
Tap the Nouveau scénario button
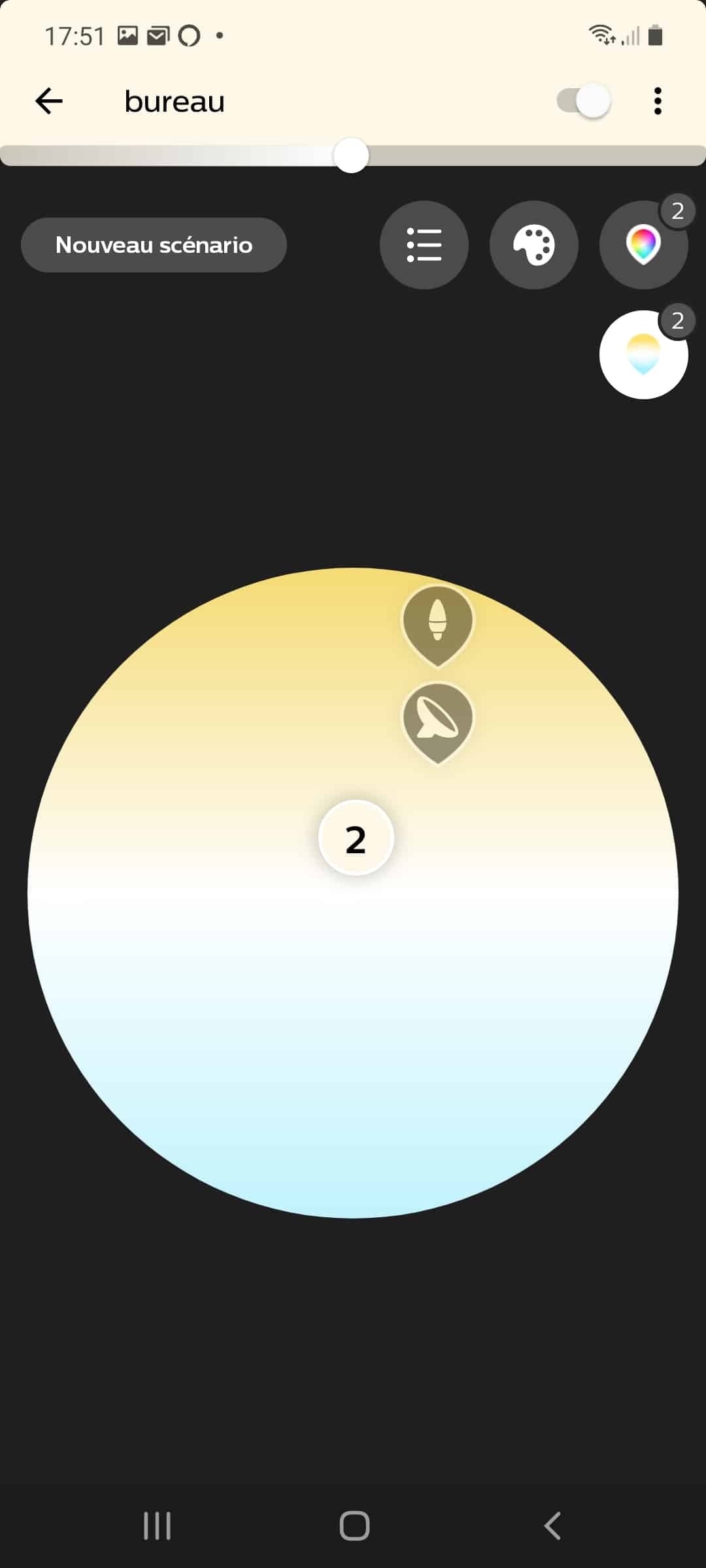[x=154, y=245]
